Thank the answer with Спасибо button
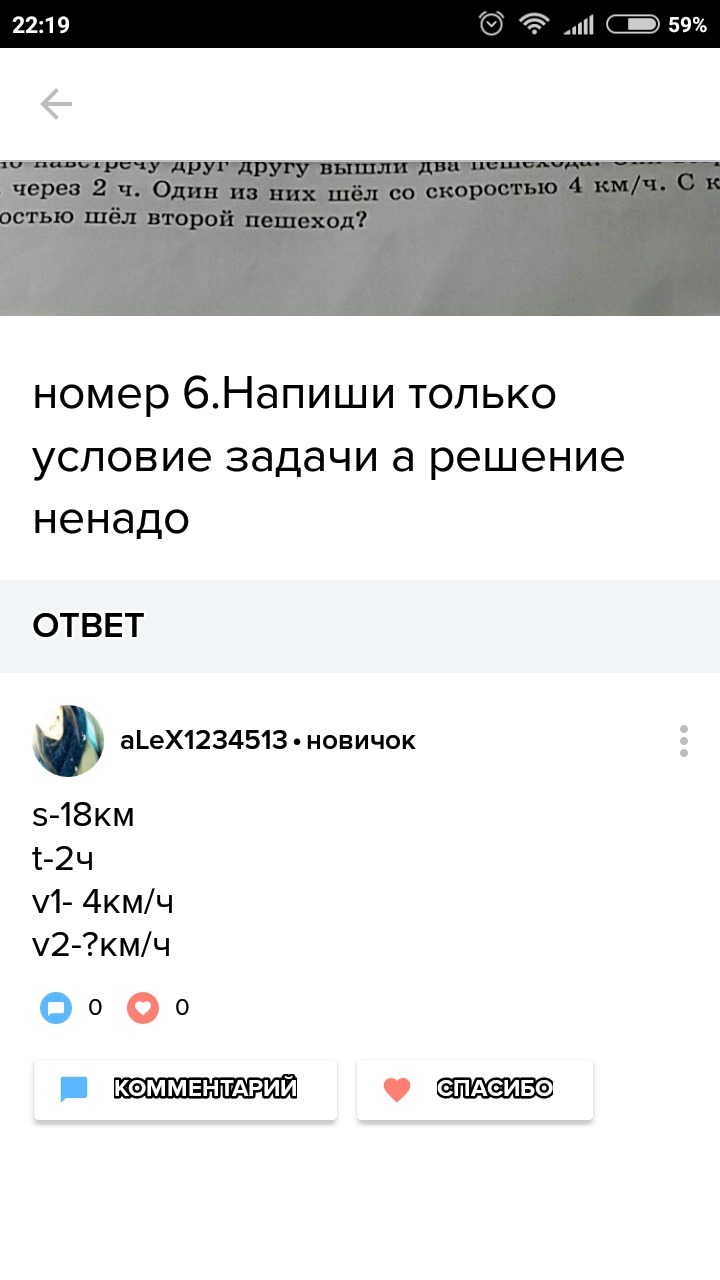Viewport: 720px width, 1280px height. click(475, 1089)
